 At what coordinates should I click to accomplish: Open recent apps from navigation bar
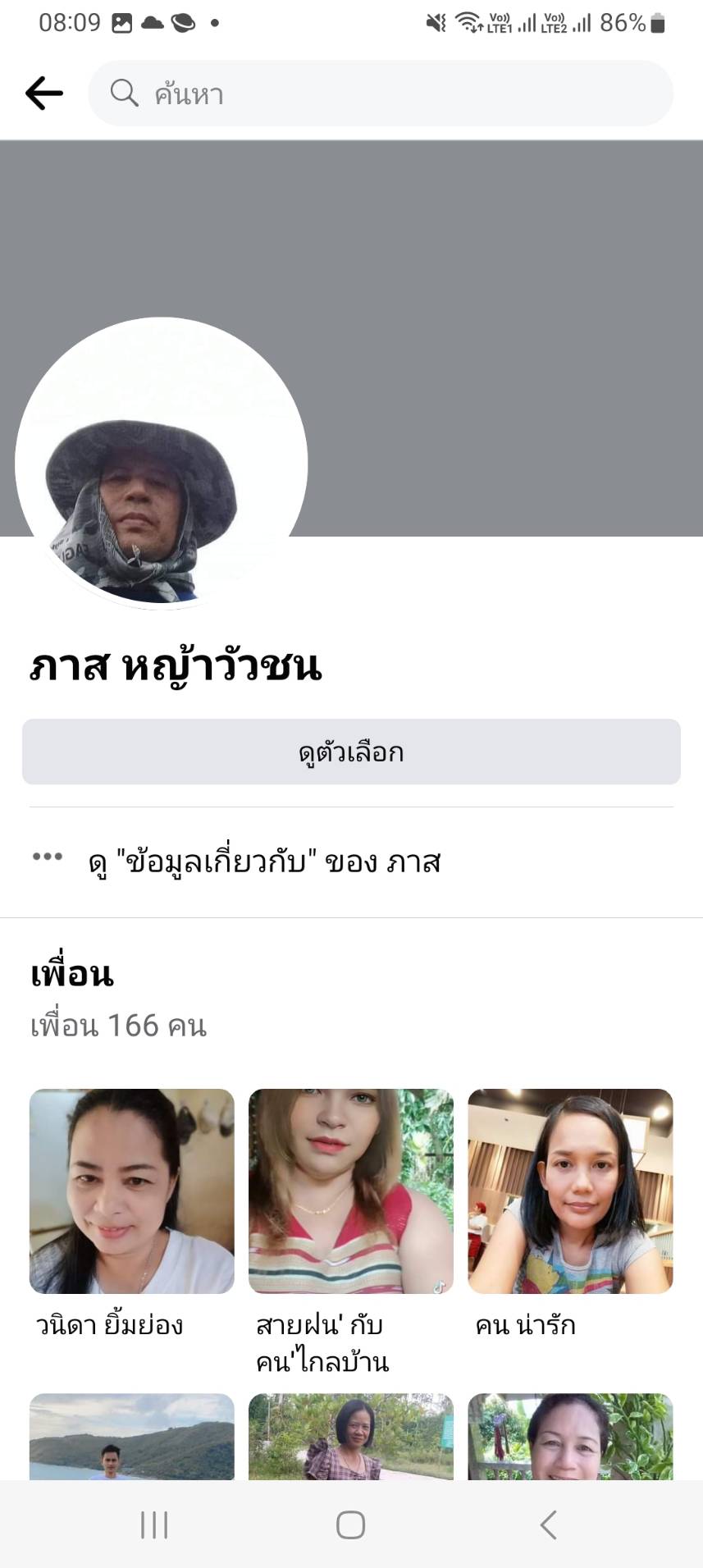point(154,1525)
